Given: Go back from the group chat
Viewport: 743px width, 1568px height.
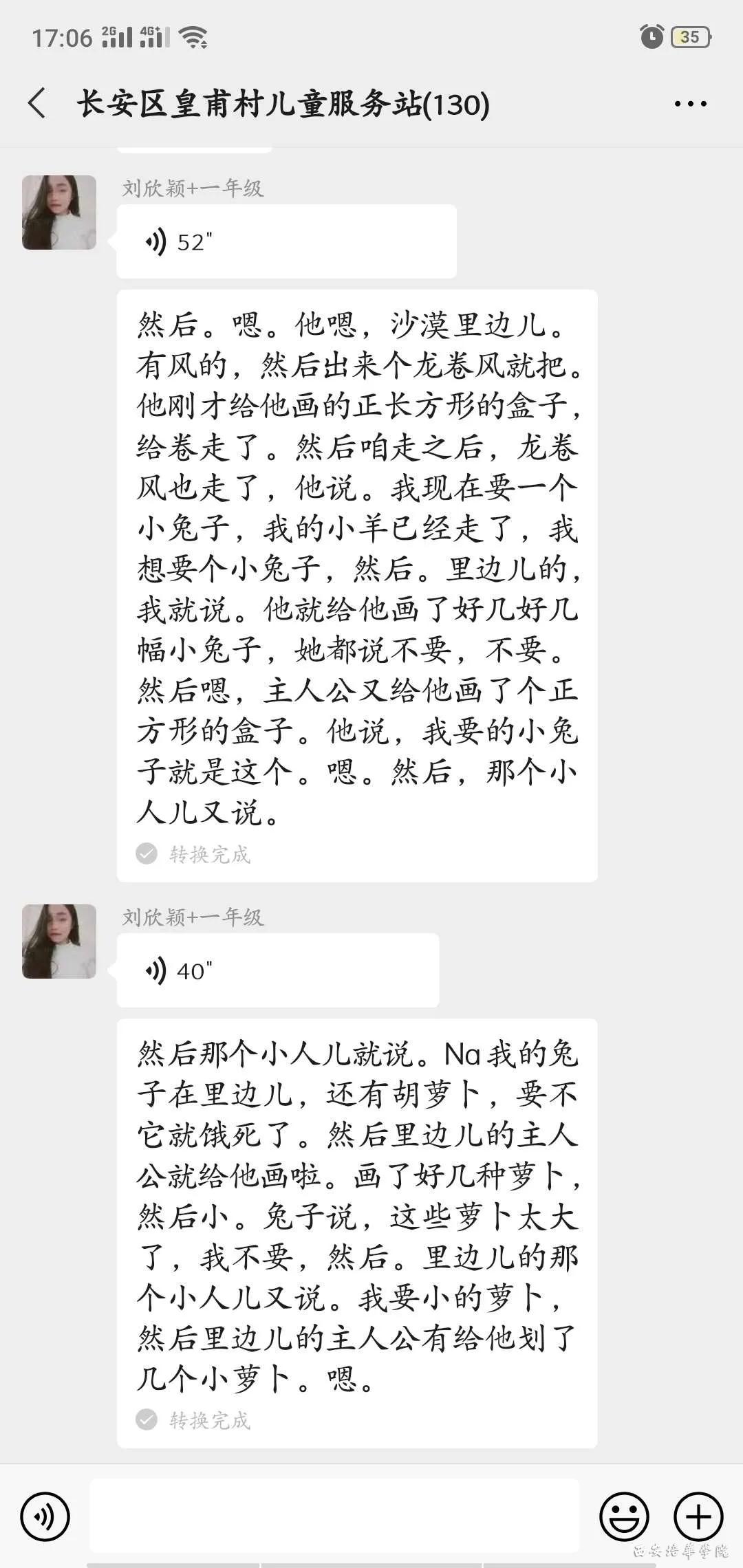Looking at the screenshot, I should [37, 103].
